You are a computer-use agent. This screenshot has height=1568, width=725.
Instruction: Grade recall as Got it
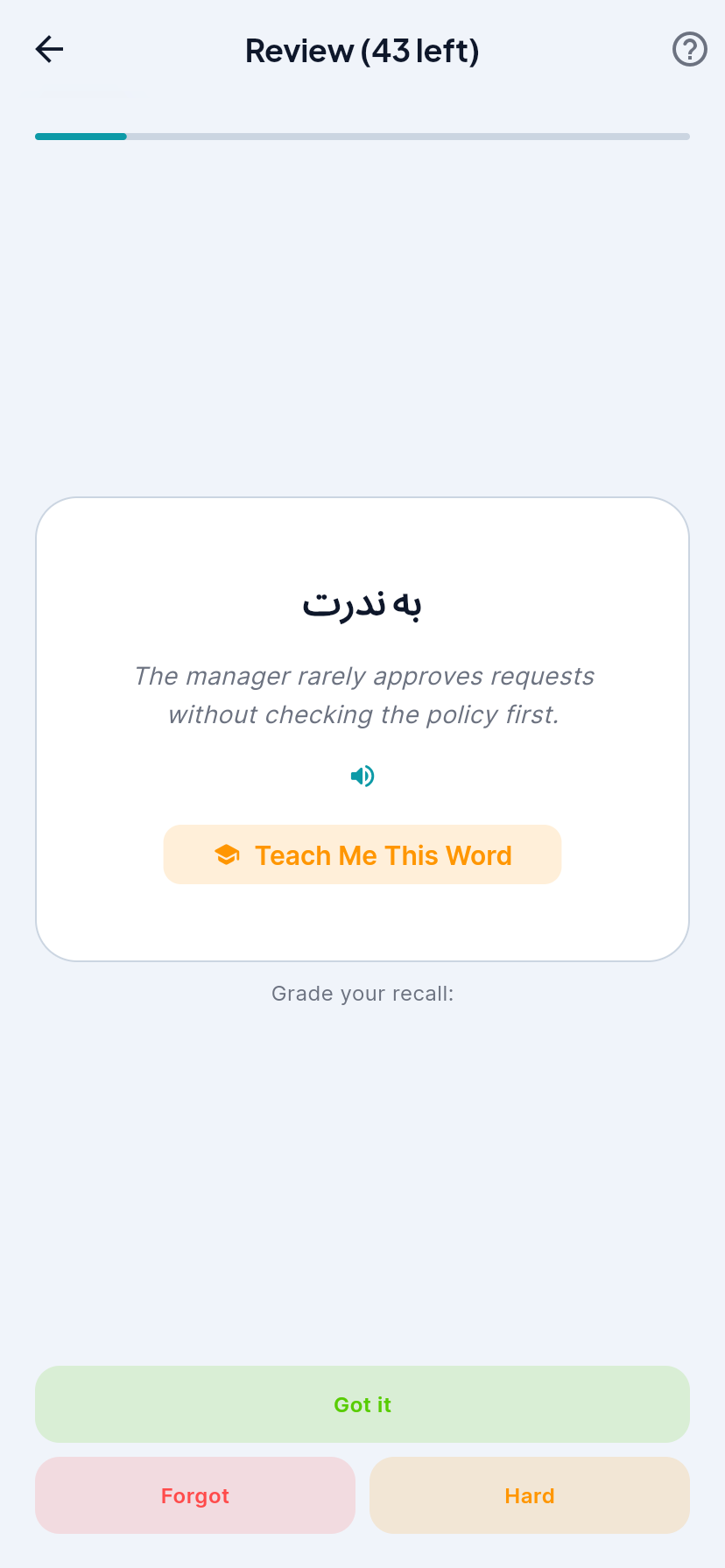point(362,1404)
